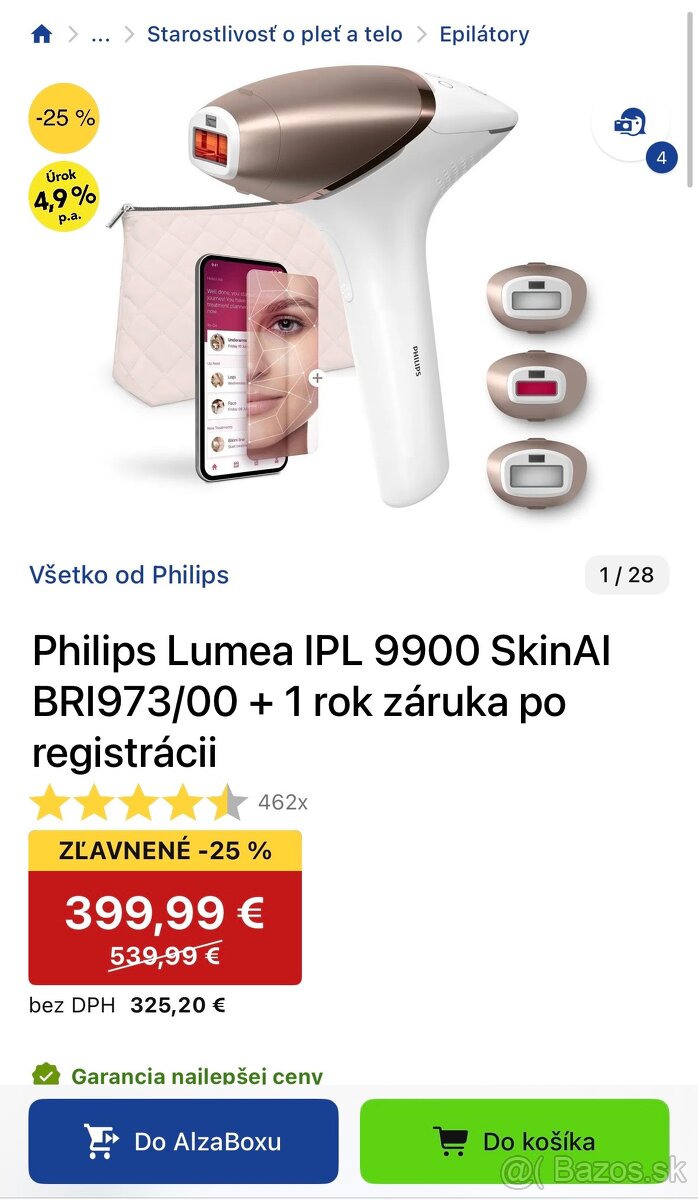Open the 462x star ratings reviews
Viewport: 698px width, 1200px height.
168,802
